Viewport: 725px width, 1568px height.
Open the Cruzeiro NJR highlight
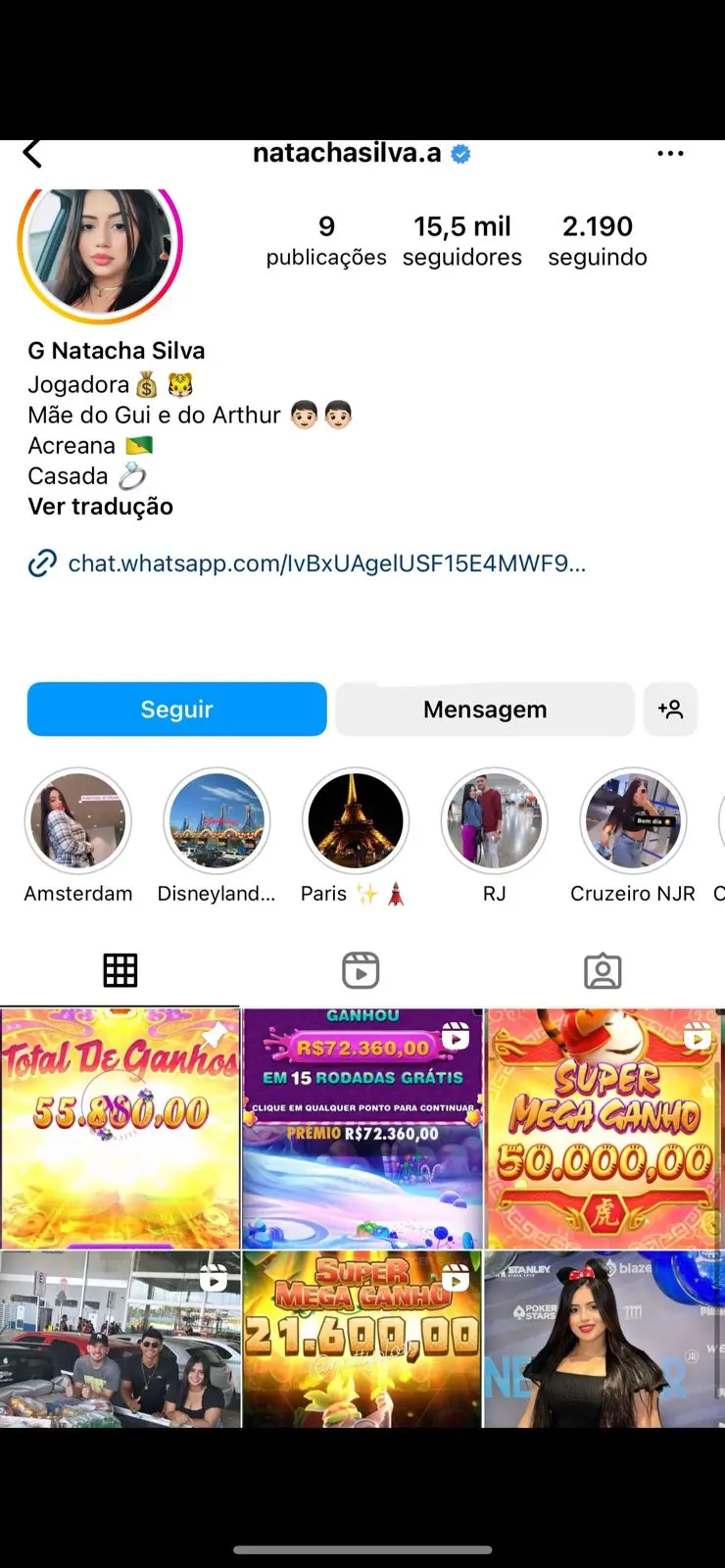pos(633,821)
